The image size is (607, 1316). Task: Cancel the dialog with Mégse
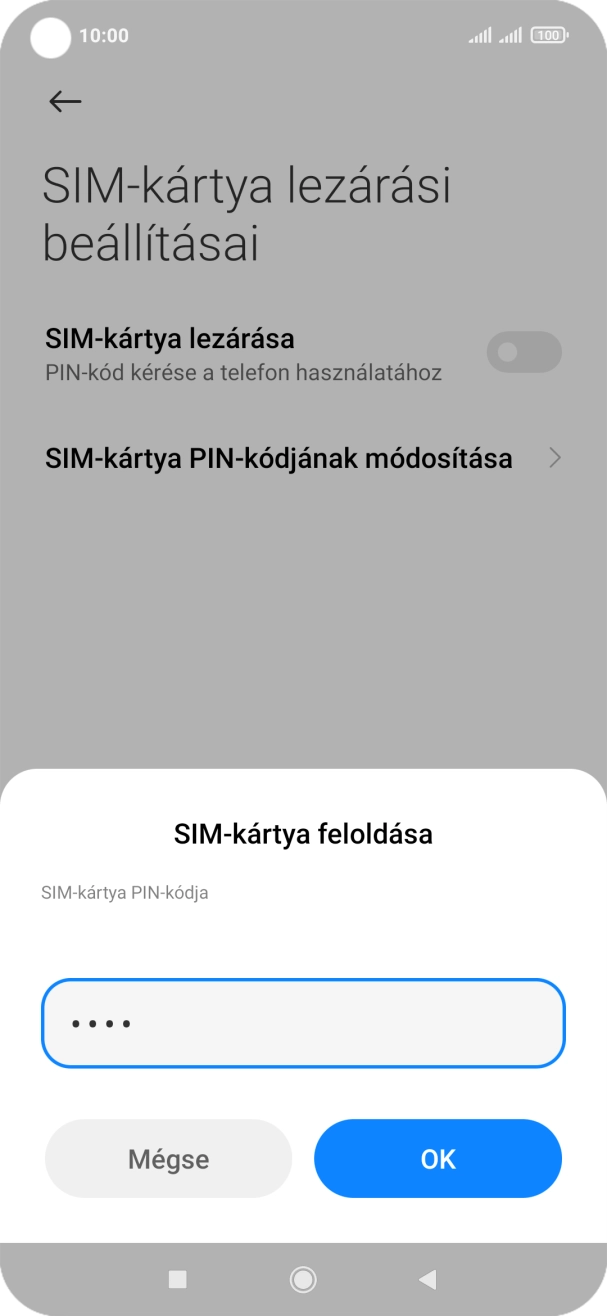point(168,1158)
